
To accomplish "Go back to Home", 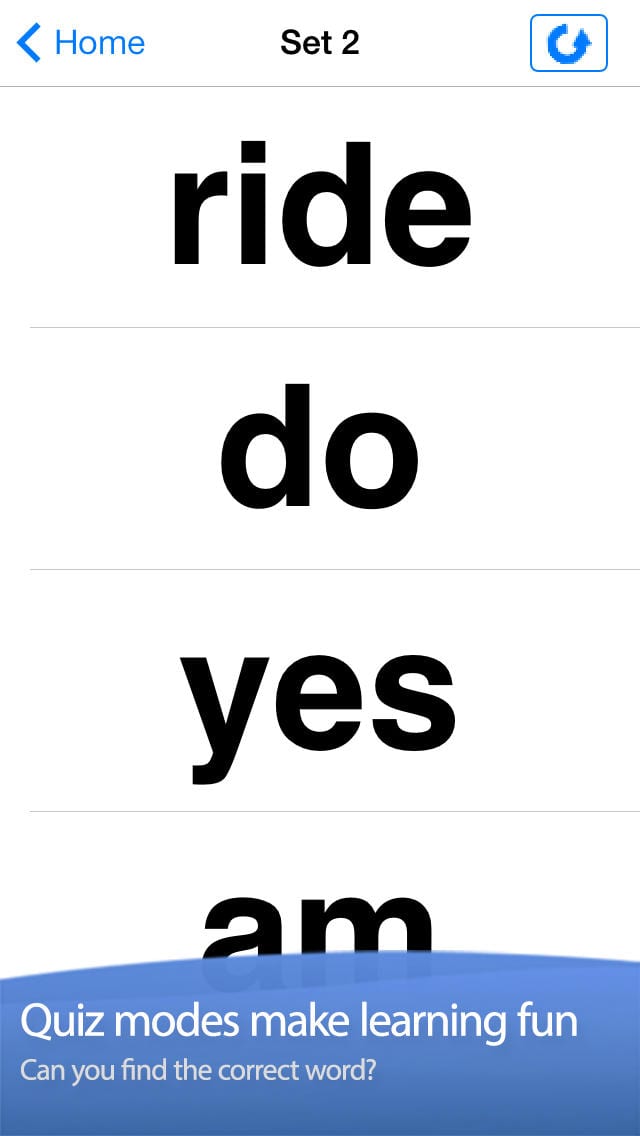I will pyautogui.click(x=80, y=43).
